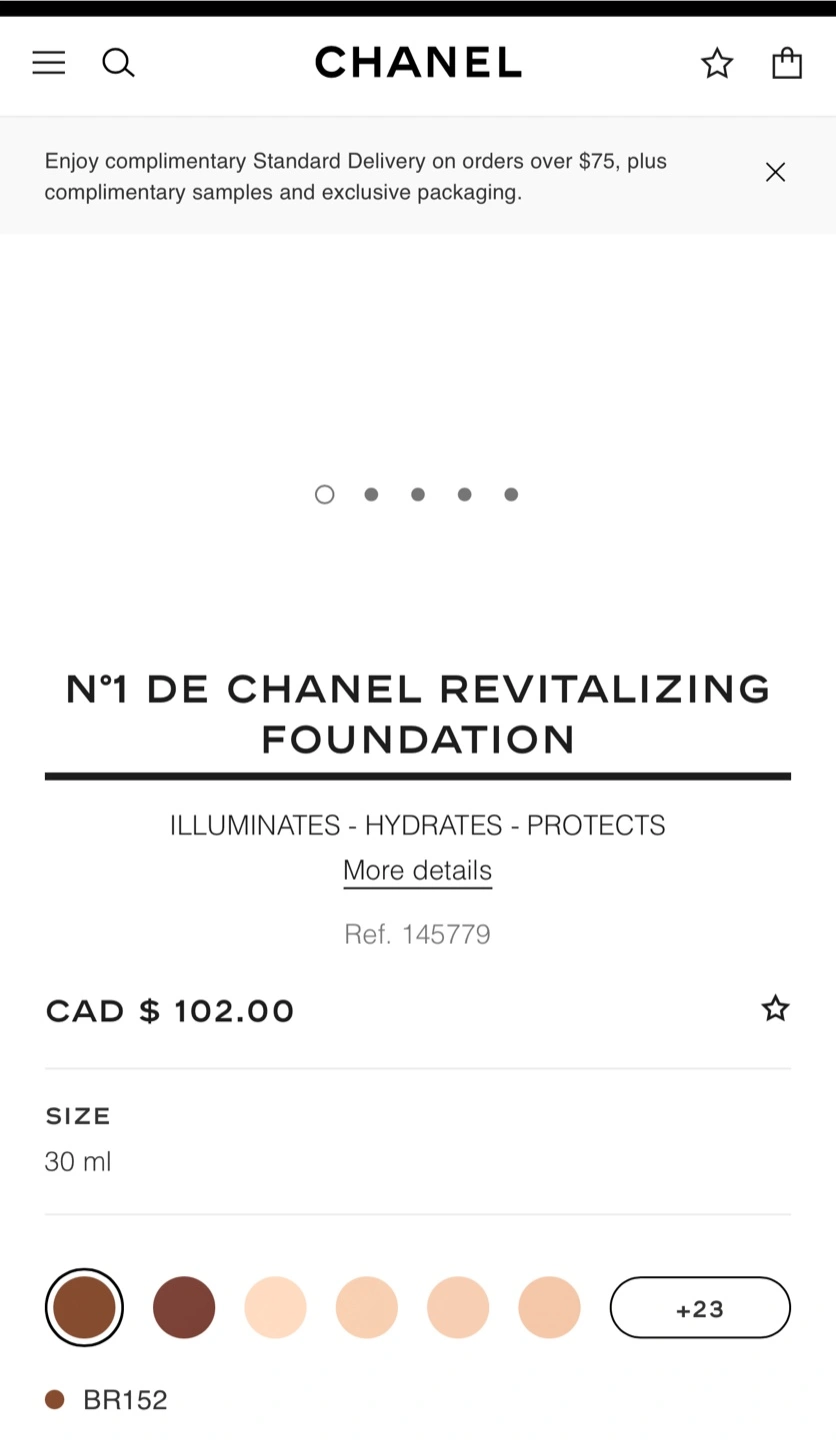Open the search icon
Viewport: 836px width, 1440px height.
[x=118, y=63]
